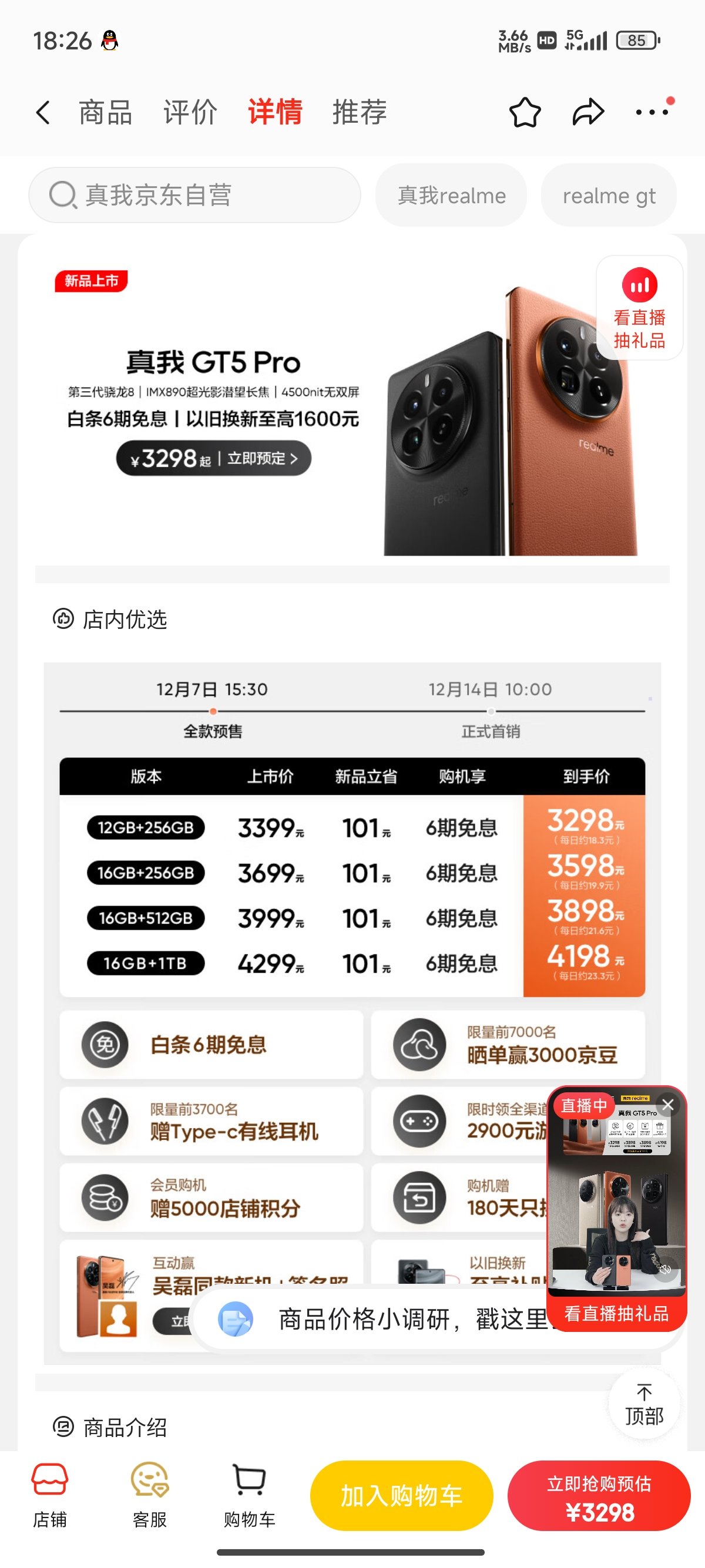Switch to the 商品 tab
The width and height of the screenshot is (705, 1568).
point(105,113)
